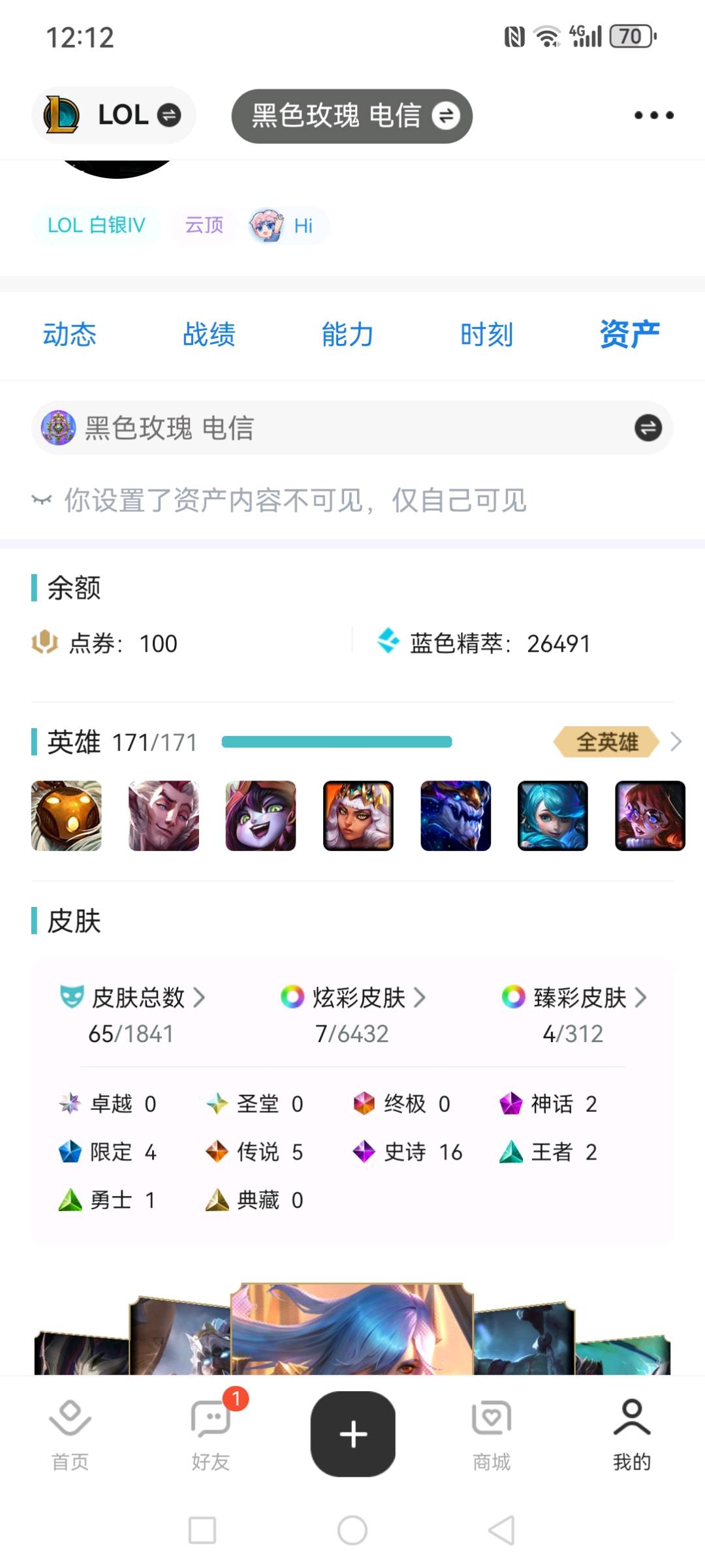The image size is (705, 1568).
Task: Tap the plus button to create
Action: point(352,1434)
